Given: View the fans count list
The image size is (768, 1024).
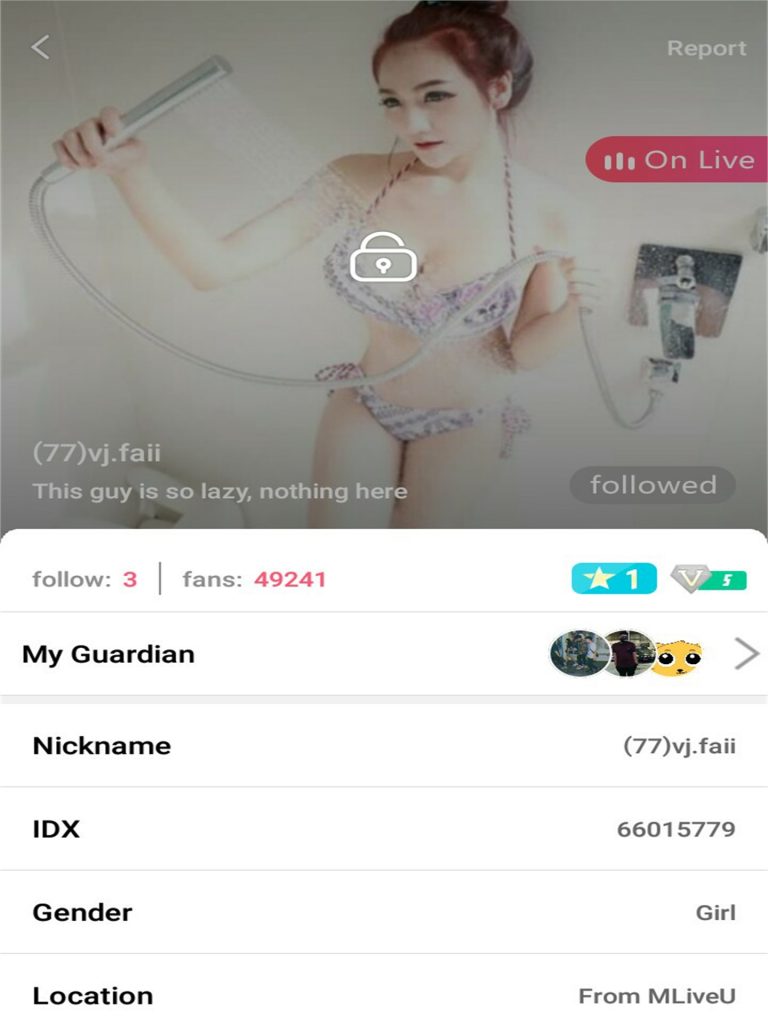Looking at the screenshot, I should click(254, 579).
